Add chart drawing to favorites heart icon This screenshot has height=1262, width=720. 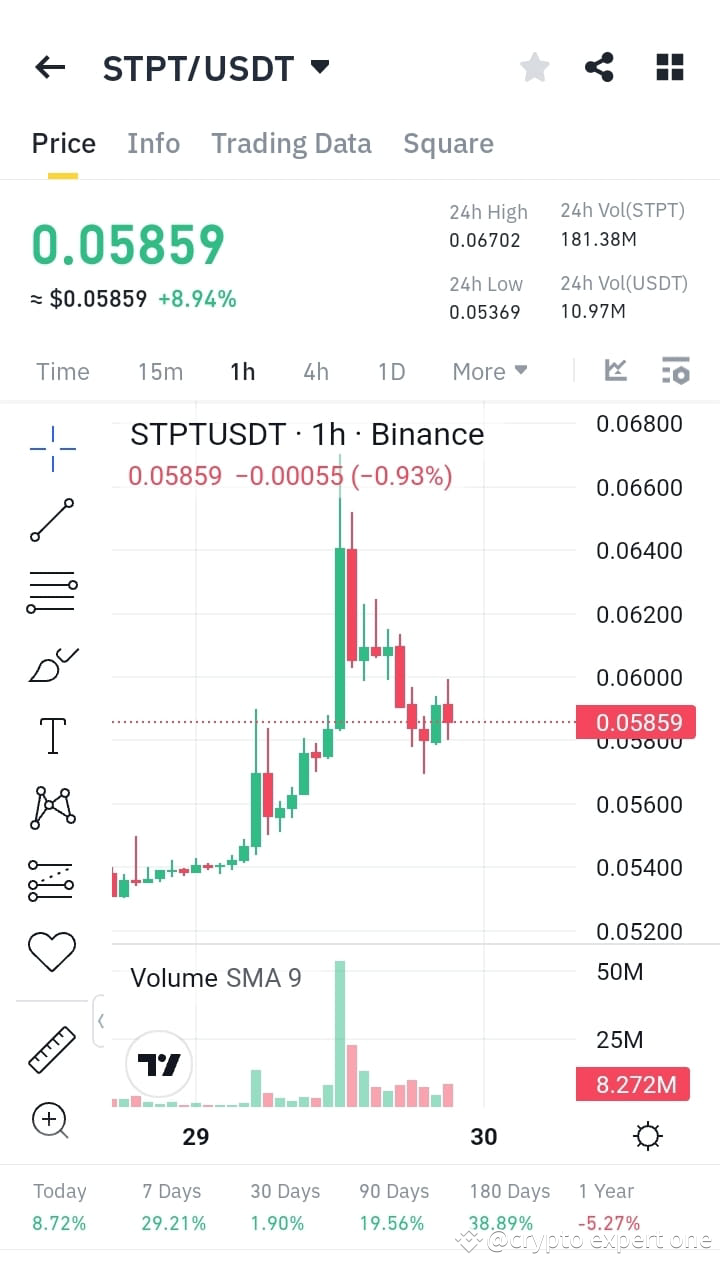pyautogui.click(x=52, y=951)
